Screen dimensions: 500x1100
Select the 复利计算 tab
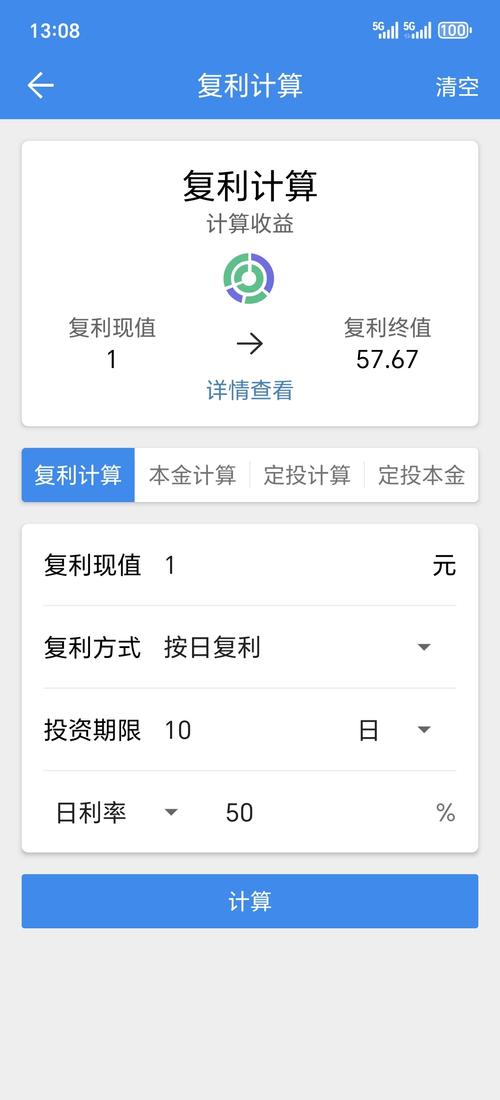78,475
